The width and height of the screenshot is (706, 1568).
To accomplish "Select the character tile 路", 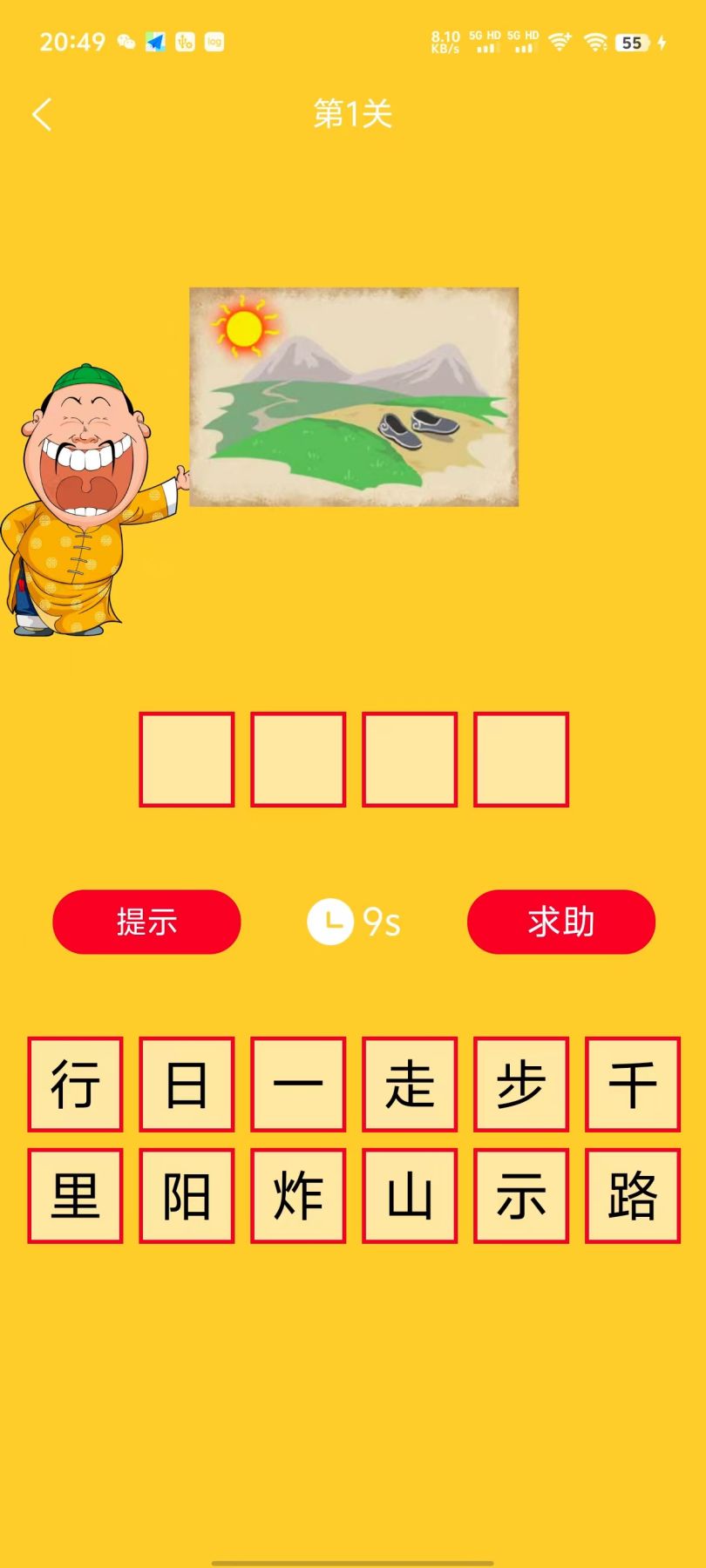I will tap(633, 1195).
